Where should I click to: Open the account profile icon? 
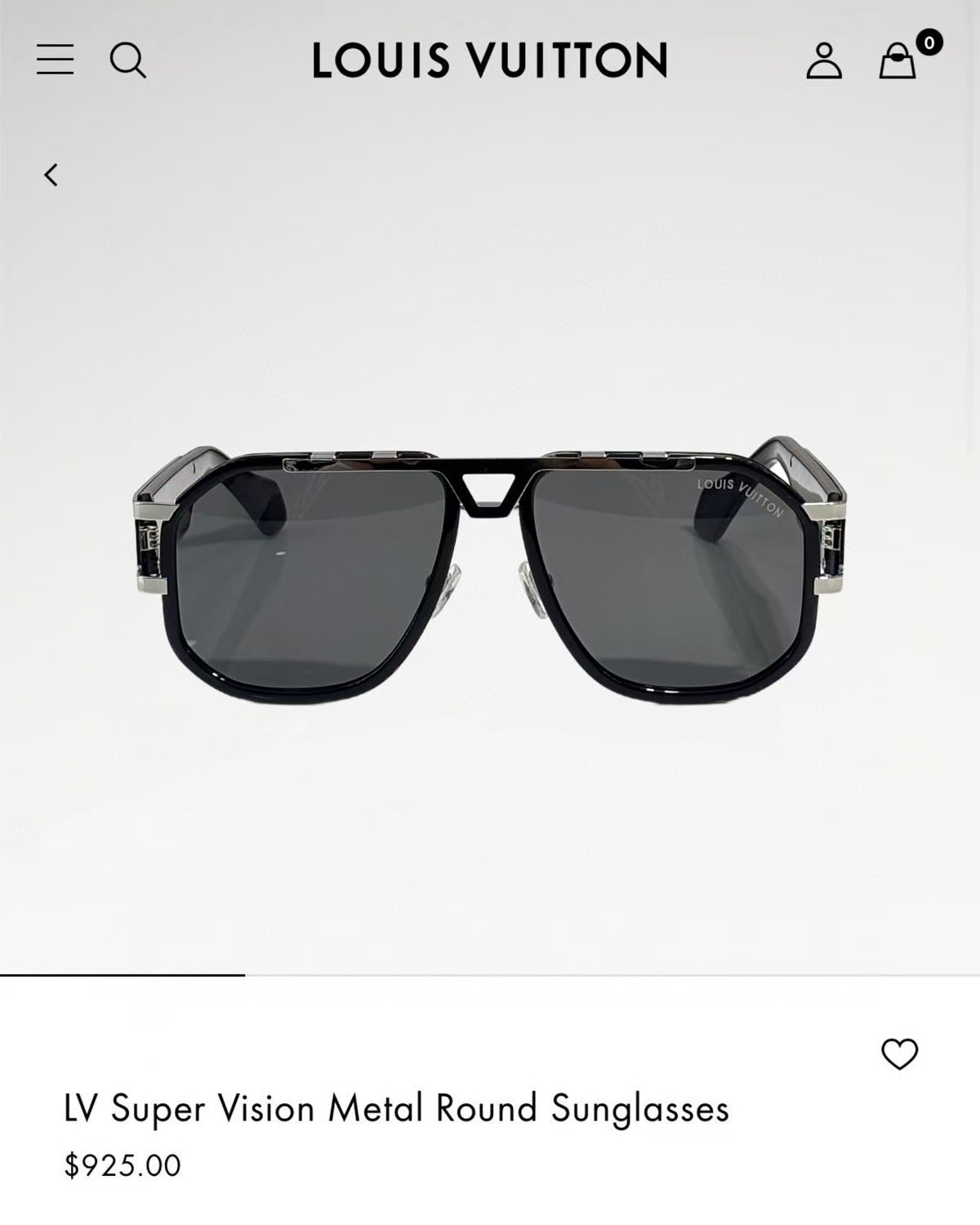[823, 61]
